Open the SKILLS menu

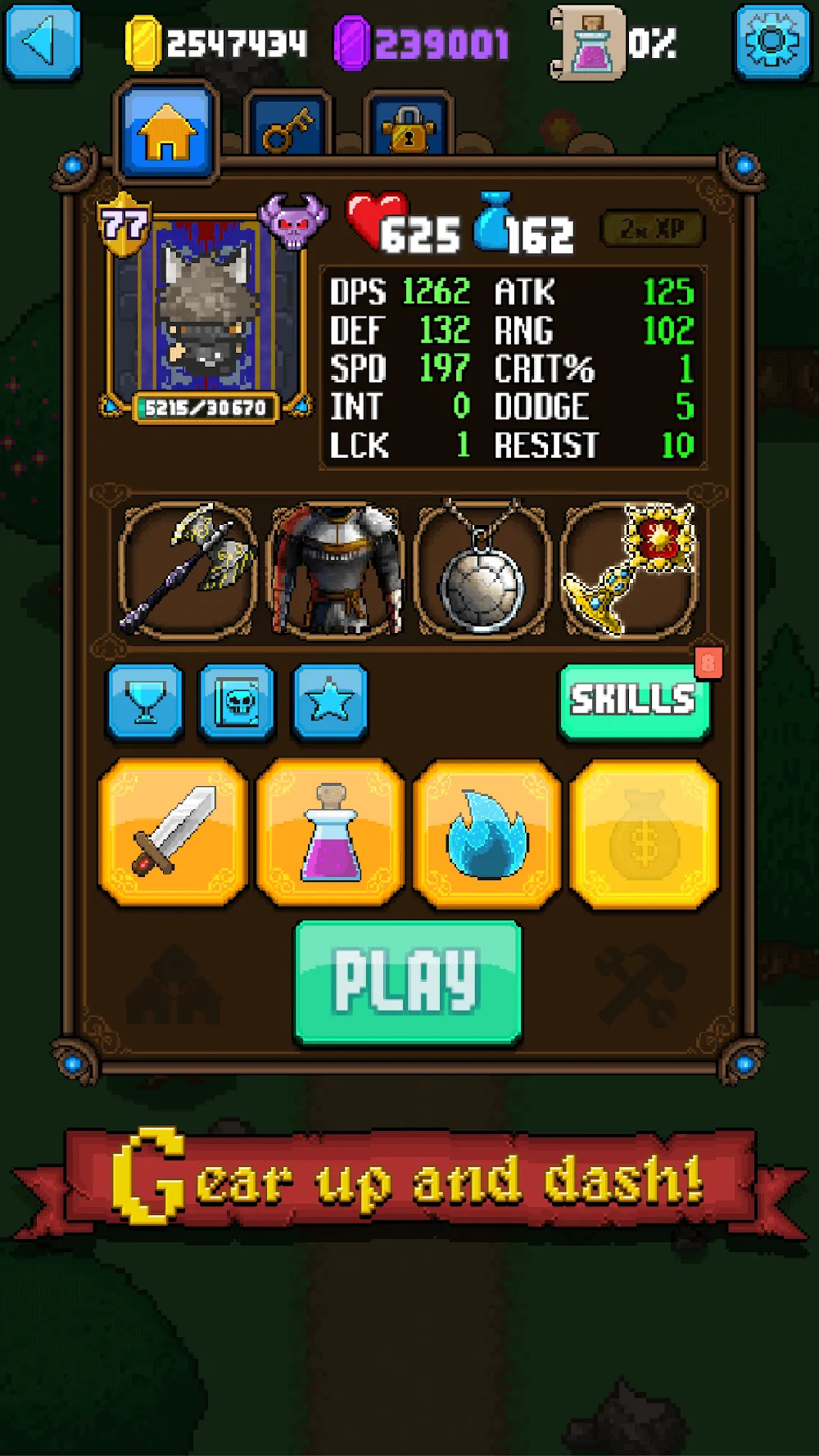pos(633,702)
